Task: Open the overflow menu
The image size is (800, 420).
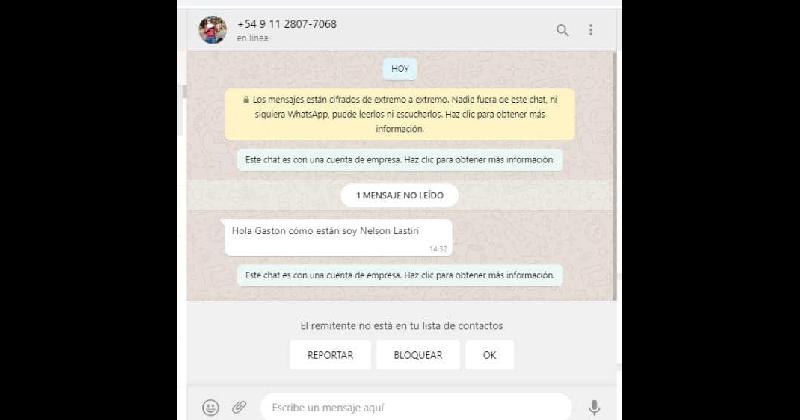Action: coord(591,30)
